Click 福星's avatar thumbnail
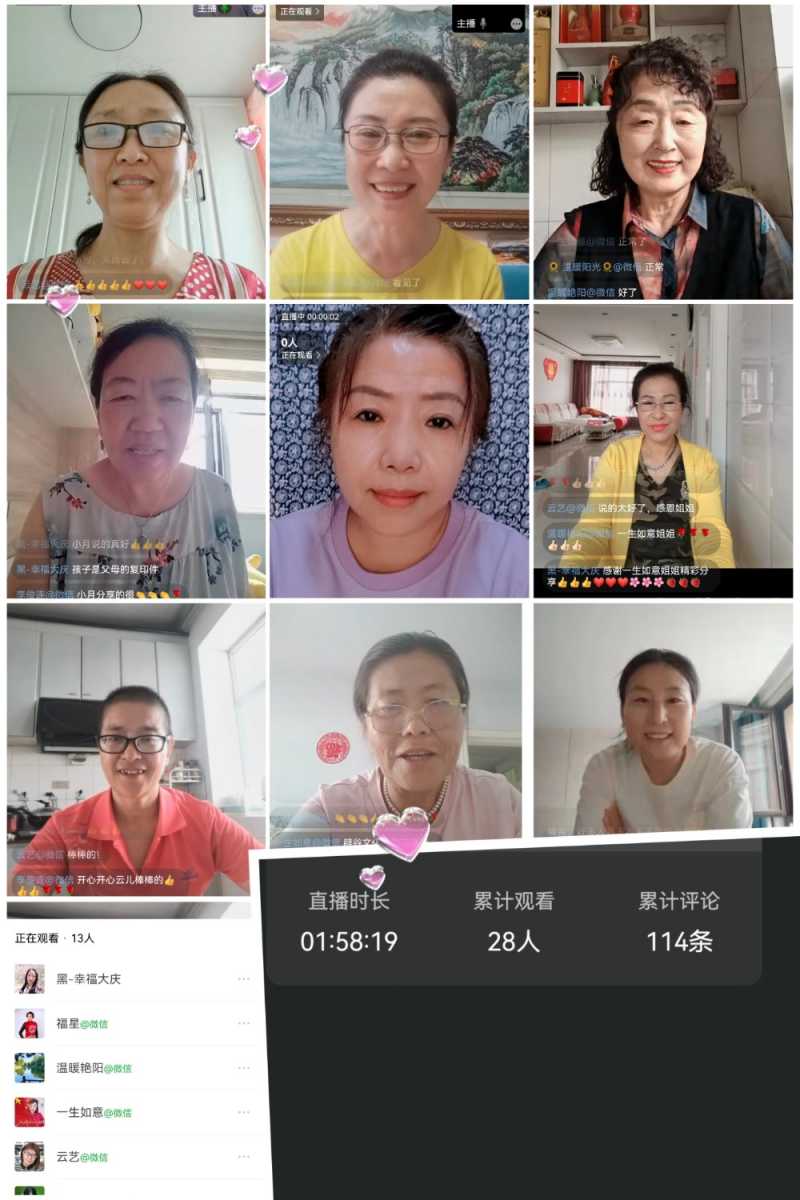Image resolution: width=800 pixels, height=1200 pixels. click(x=29, y=1023)
